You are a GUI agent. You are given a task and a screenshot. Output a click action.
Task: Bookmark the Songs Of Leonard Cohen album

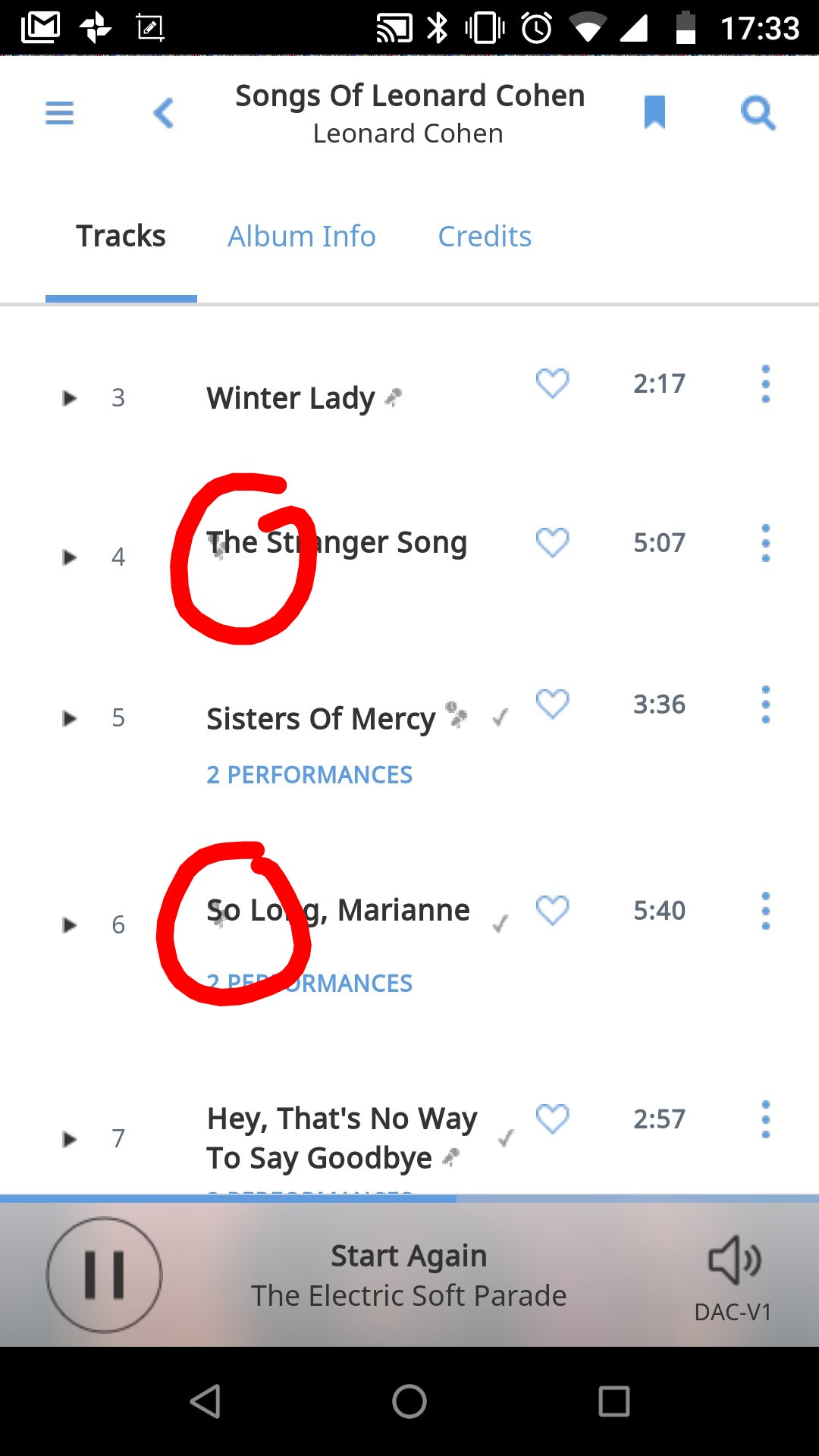coord(654,112)
